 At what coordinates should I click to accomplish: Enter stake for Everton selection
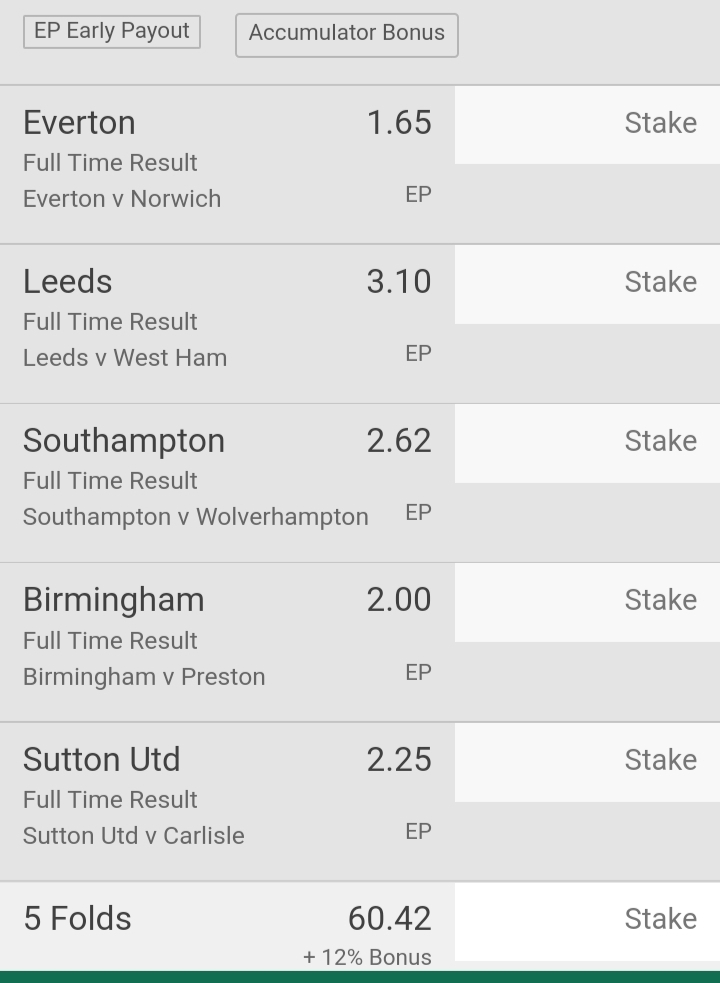click(x=587, y=124)
